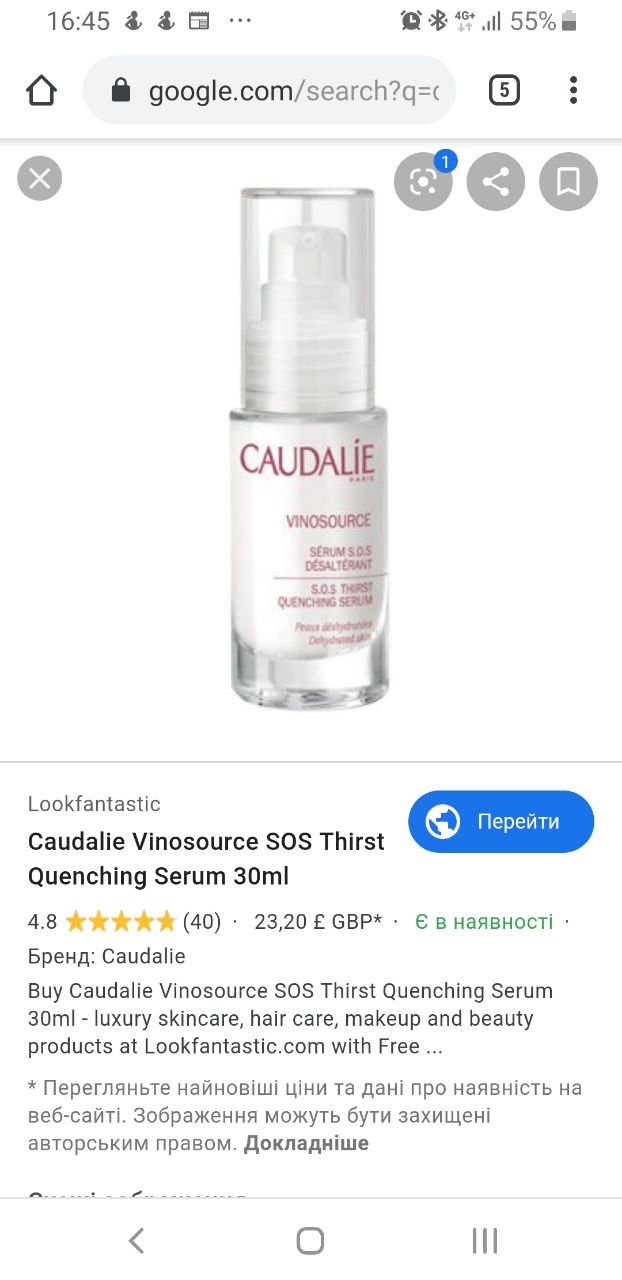Go back with the system back button
The image size is (622, 1280).
pyautogui.click(x=137, y=1241)
